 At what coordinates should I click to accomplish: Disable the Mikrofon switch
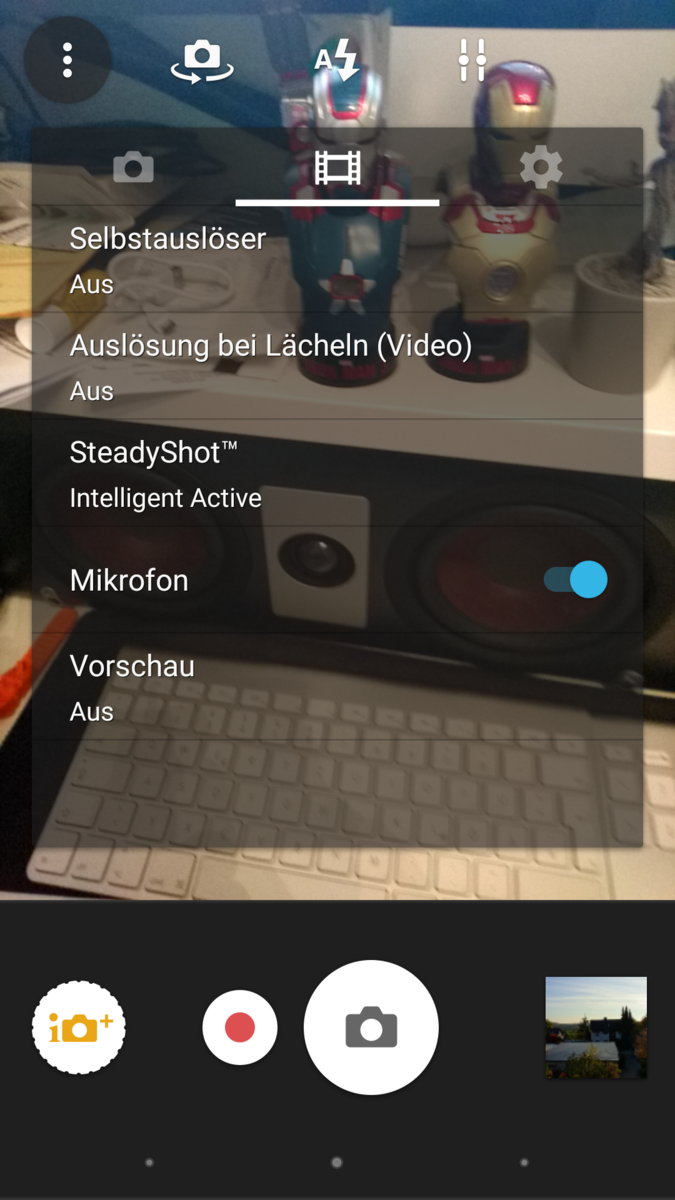(x=575, y=580)
